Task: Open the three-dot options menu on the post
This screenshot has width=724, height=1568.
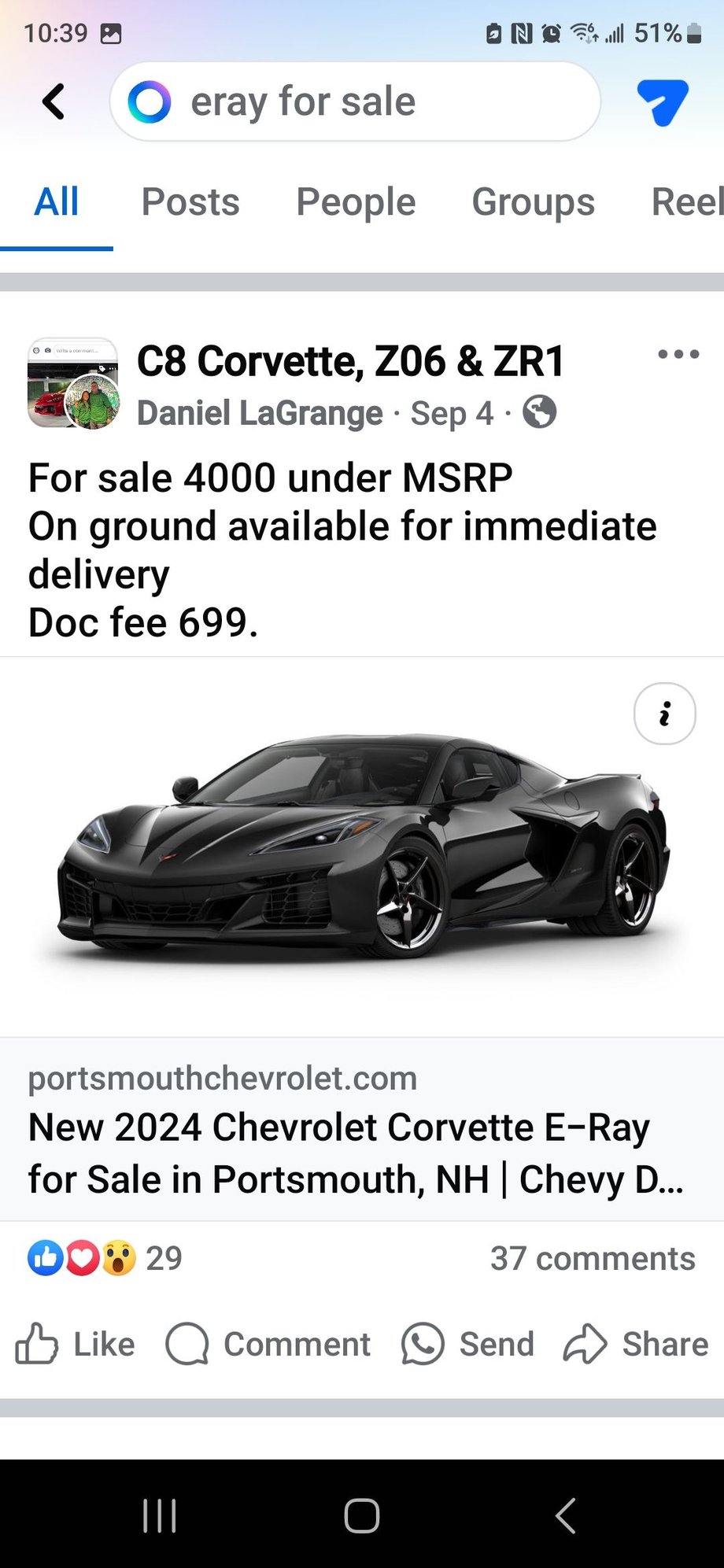Action: click(678, 354)
